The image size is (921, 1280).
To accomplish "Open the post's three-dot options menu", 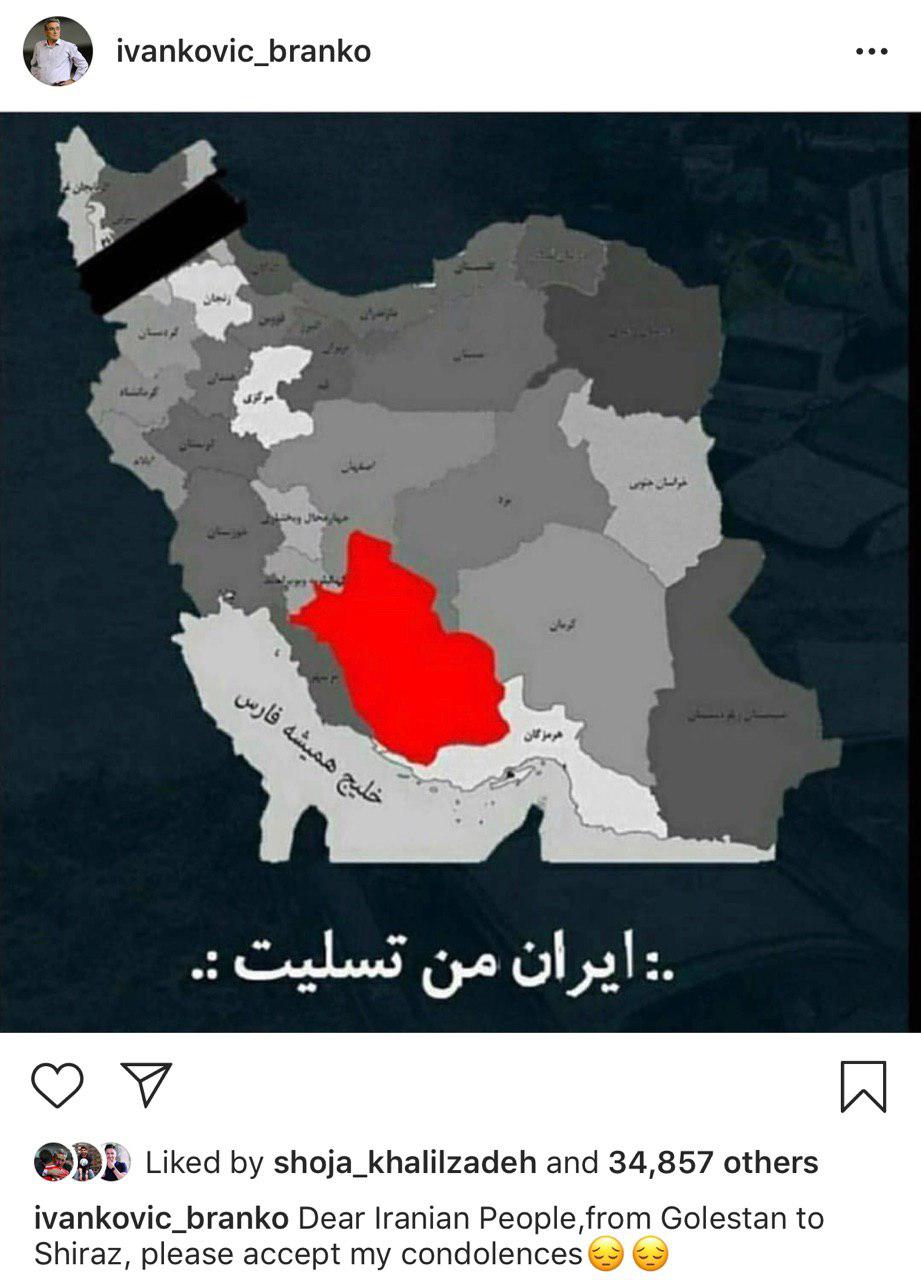I will [x=871, y=52].
